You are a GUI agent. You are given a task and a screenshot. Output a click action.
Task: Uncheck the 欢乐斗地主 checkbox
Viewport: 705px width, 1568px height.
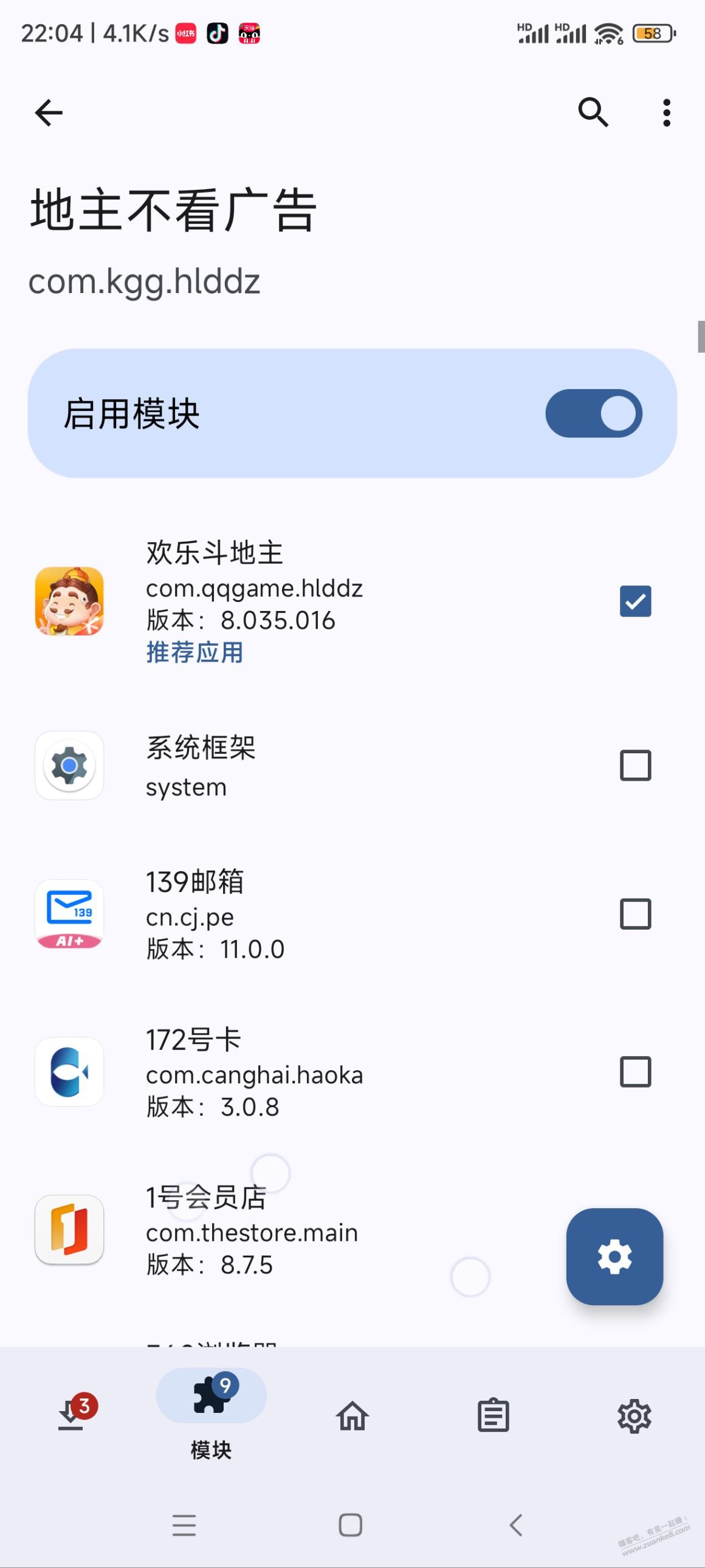click(635, 601)
